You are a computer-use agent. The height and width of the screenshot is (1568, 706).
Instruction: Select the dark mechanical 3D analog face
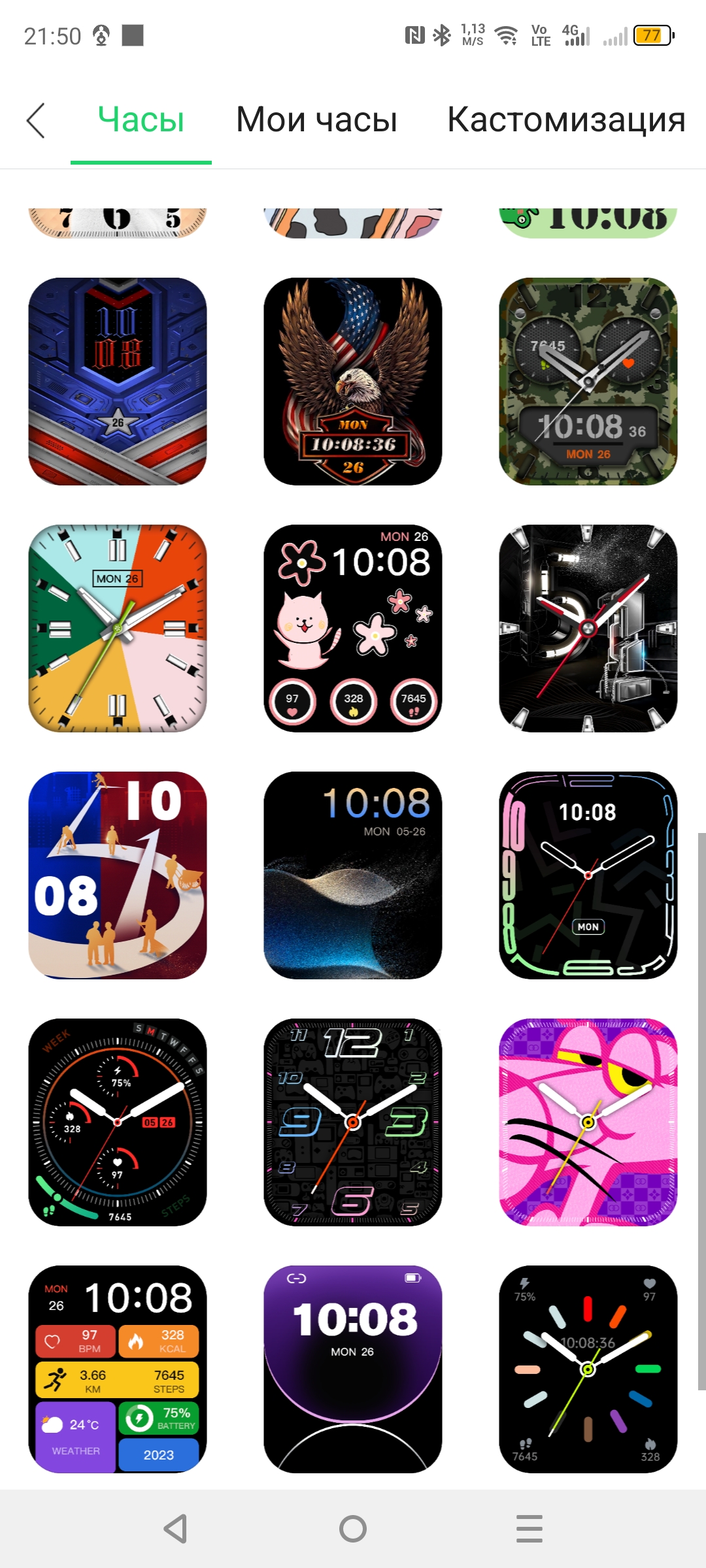588,628
